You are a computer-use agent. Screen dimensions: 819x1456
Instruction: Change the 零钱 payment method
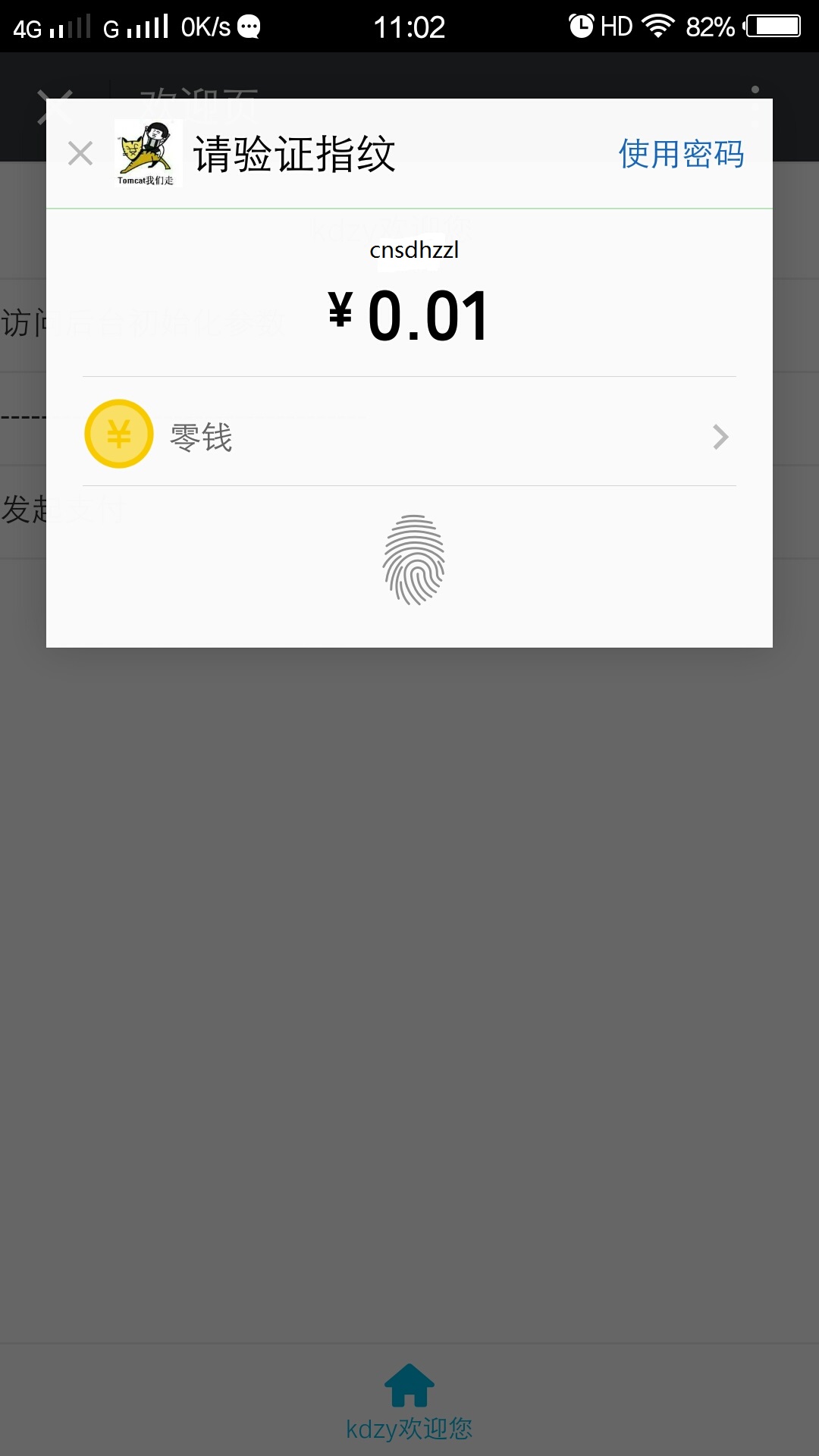pyautogui.click(x=409, y=434)
